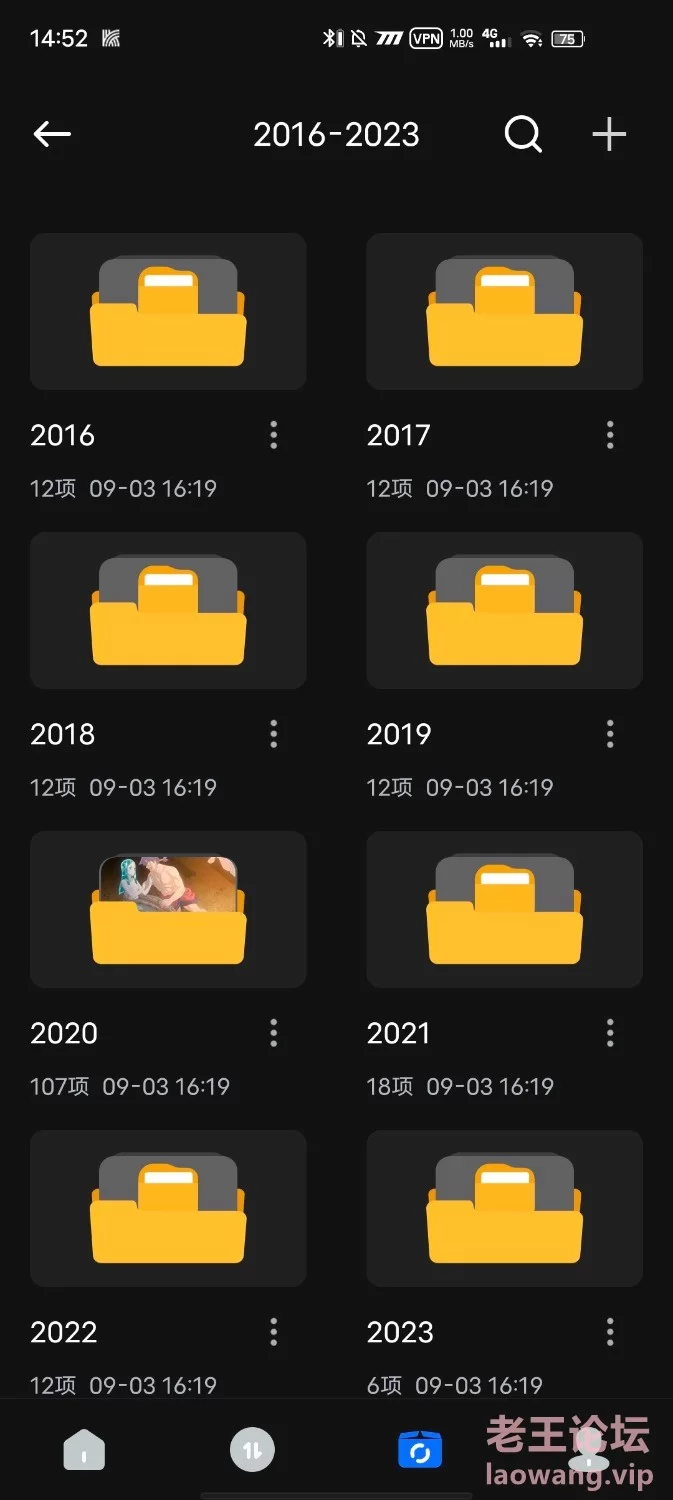Open the 2016 folder
The image size is (673, 1500).
click(168, 311)
